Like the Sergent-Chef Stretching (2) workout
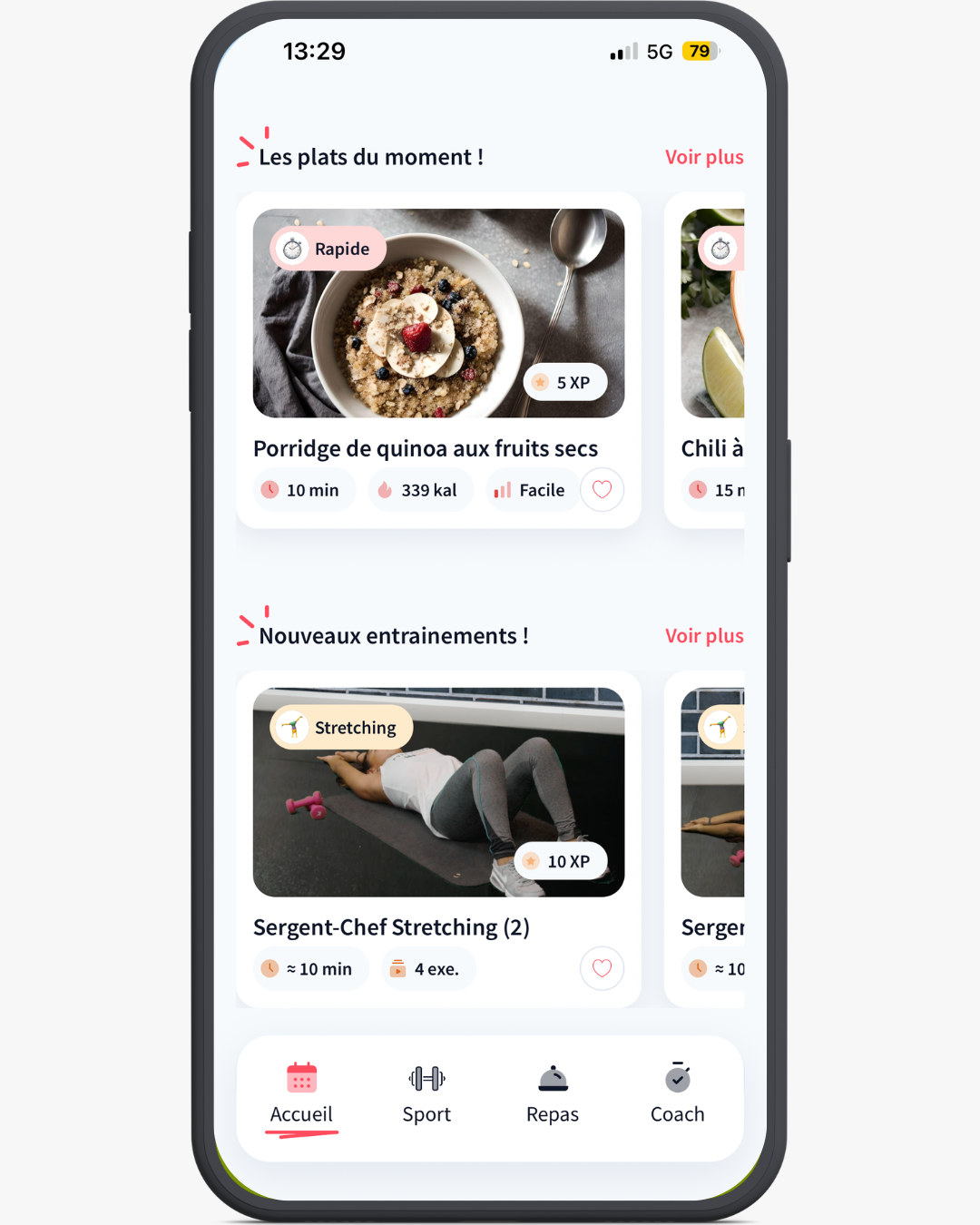Image resolution: width=980 pixels, height=1225 pixels. coord(602,969)
